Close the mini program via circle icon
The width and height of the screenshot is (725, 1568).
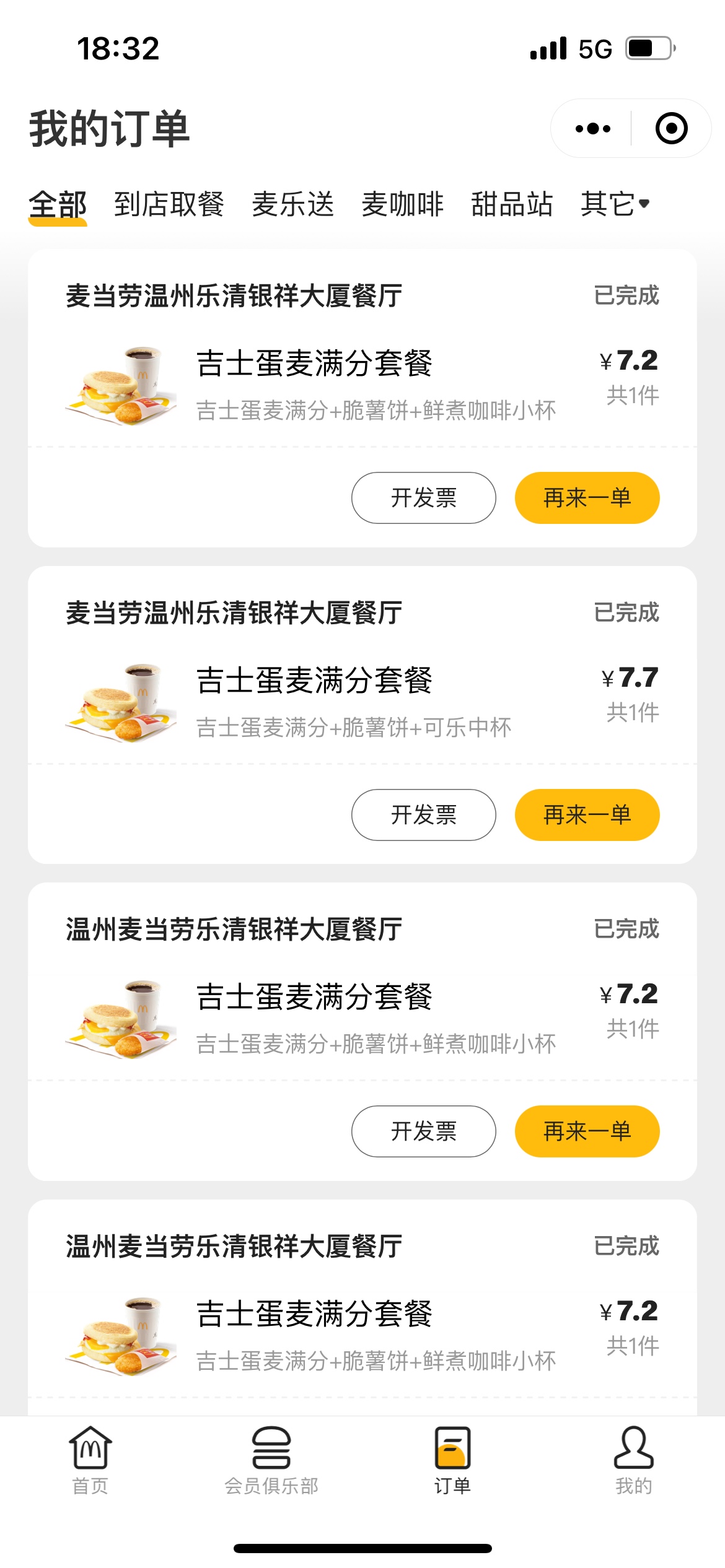[671, 129]
